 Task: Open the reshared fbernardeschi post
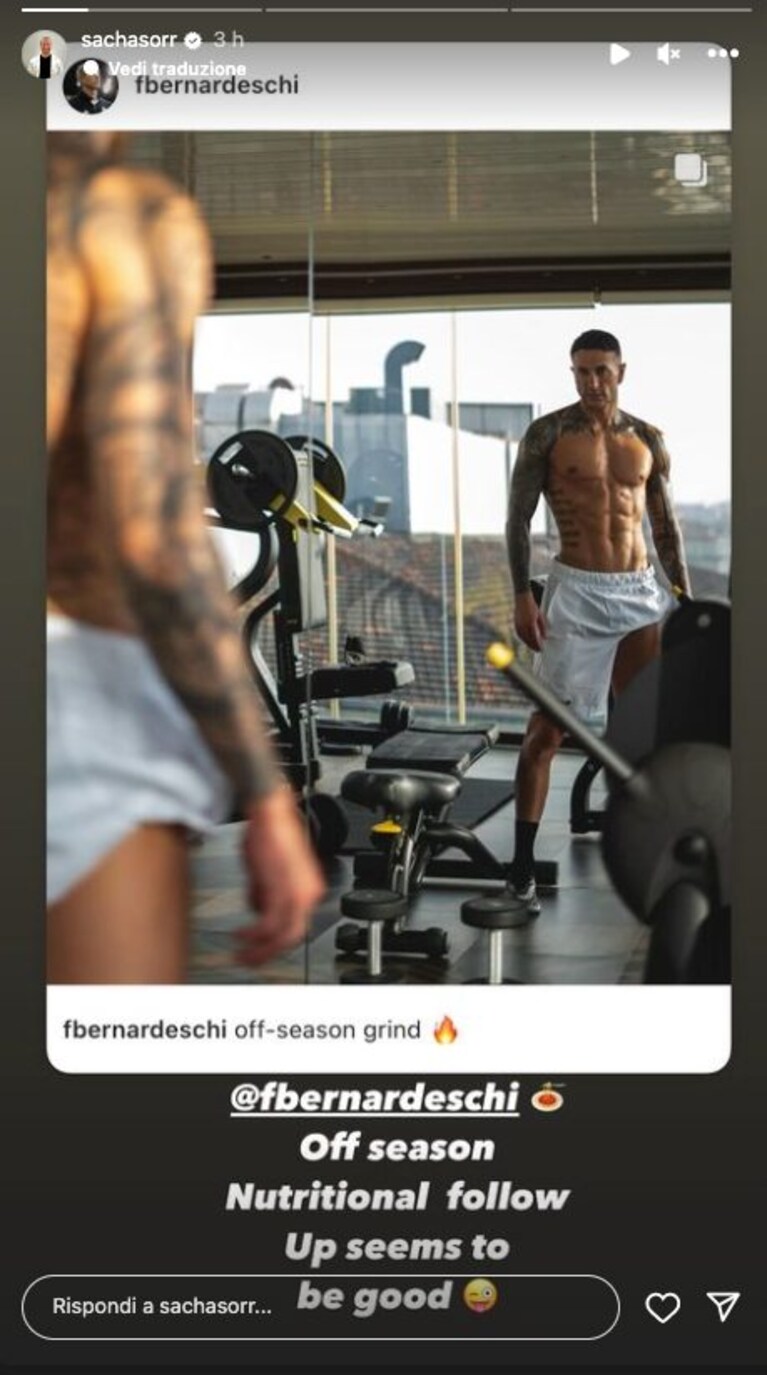pyautogui.click(x=388, y=558)
